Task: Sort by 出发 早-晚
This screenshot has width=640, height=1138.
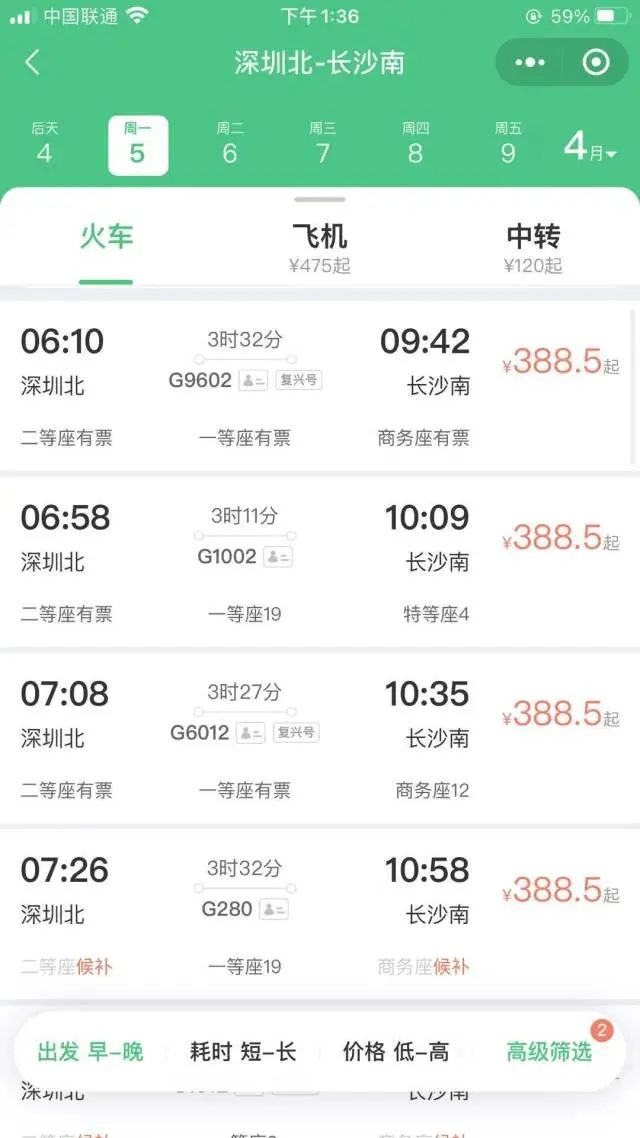Action: (x=90, y=1051)
